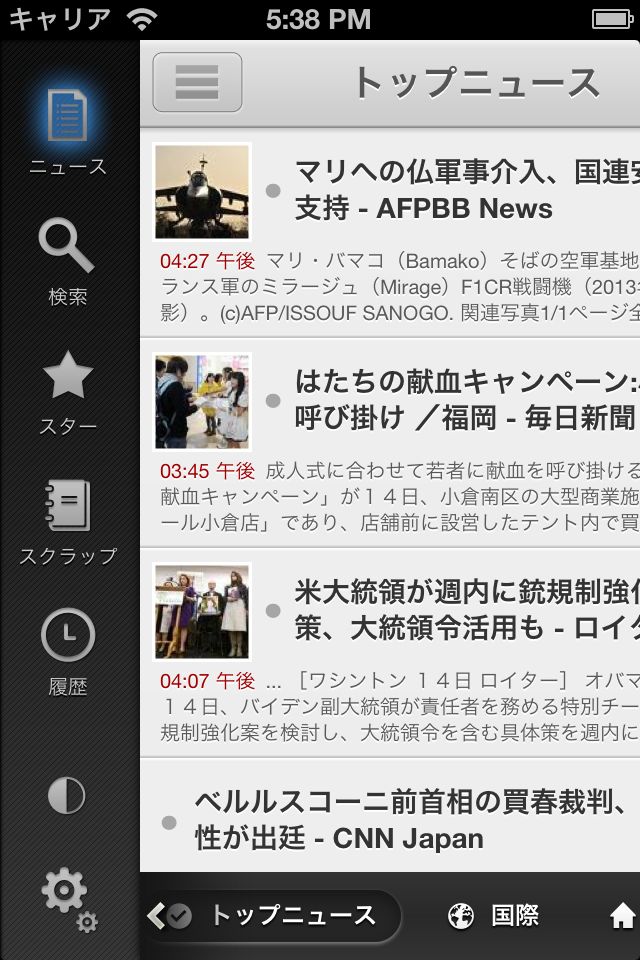Open the ニュース section in sidebar
Image resolution: width=640 pixels, height=960 pixels.
click(67, 132)
